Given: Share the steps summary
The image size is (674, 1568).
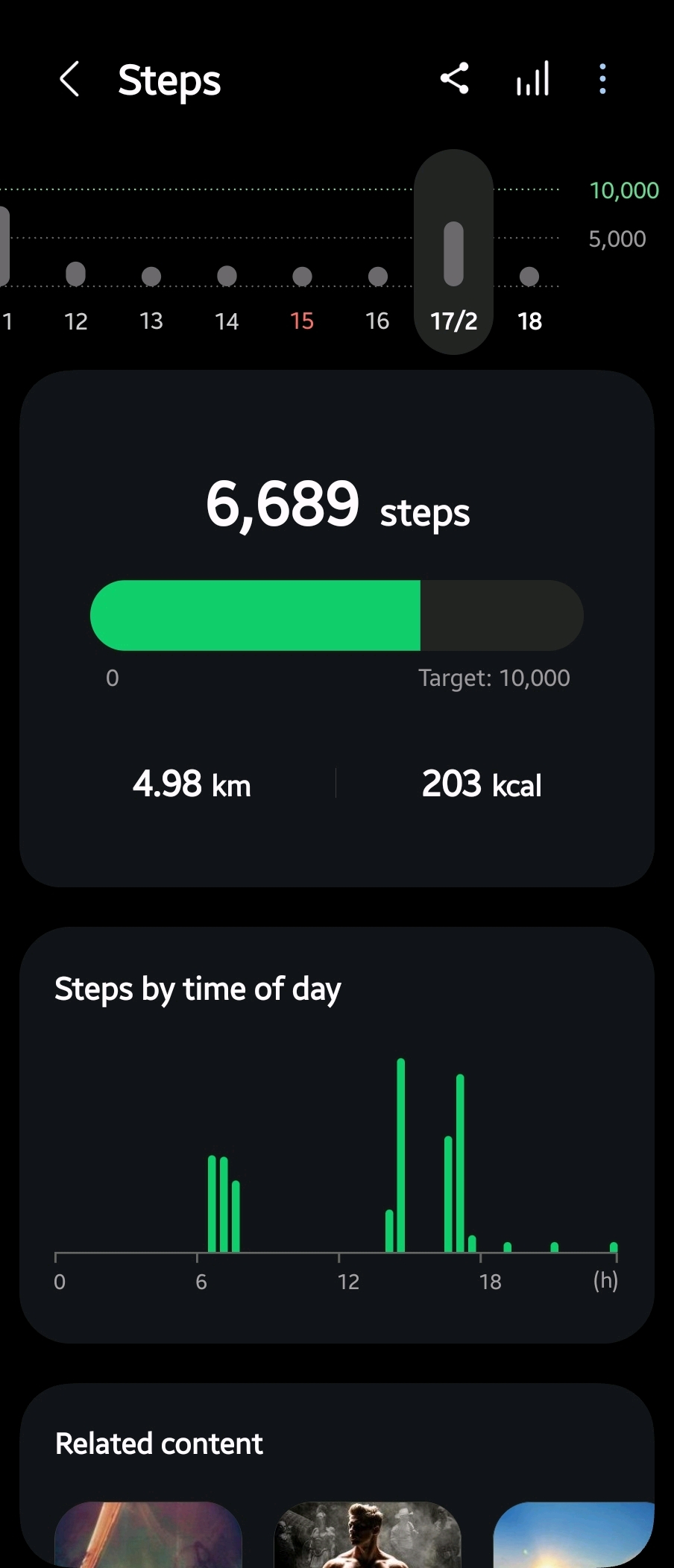Looking at the screenshot, I should click(x=454, y=78).
